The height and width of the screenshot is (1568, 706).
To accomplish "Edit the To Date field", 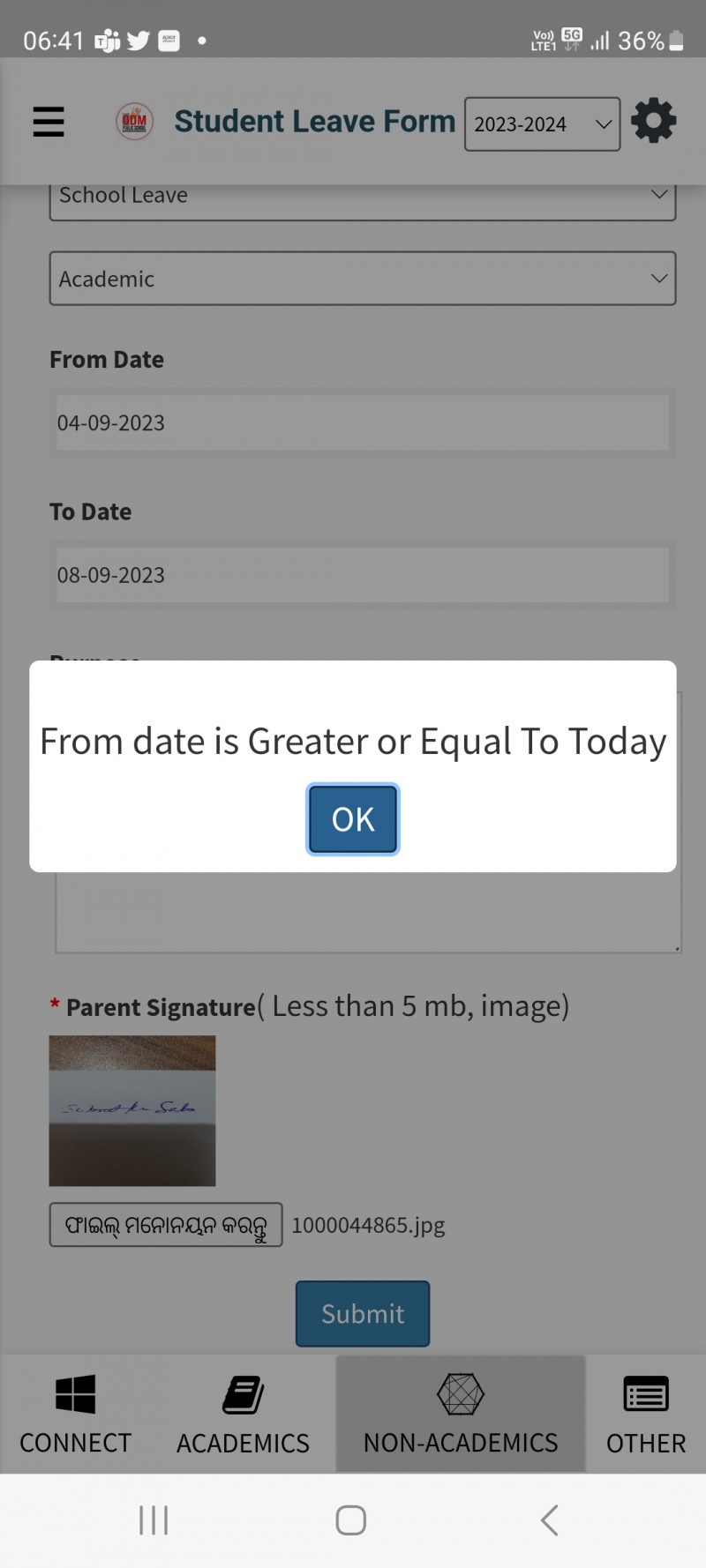I will click(x=362, y=575).
